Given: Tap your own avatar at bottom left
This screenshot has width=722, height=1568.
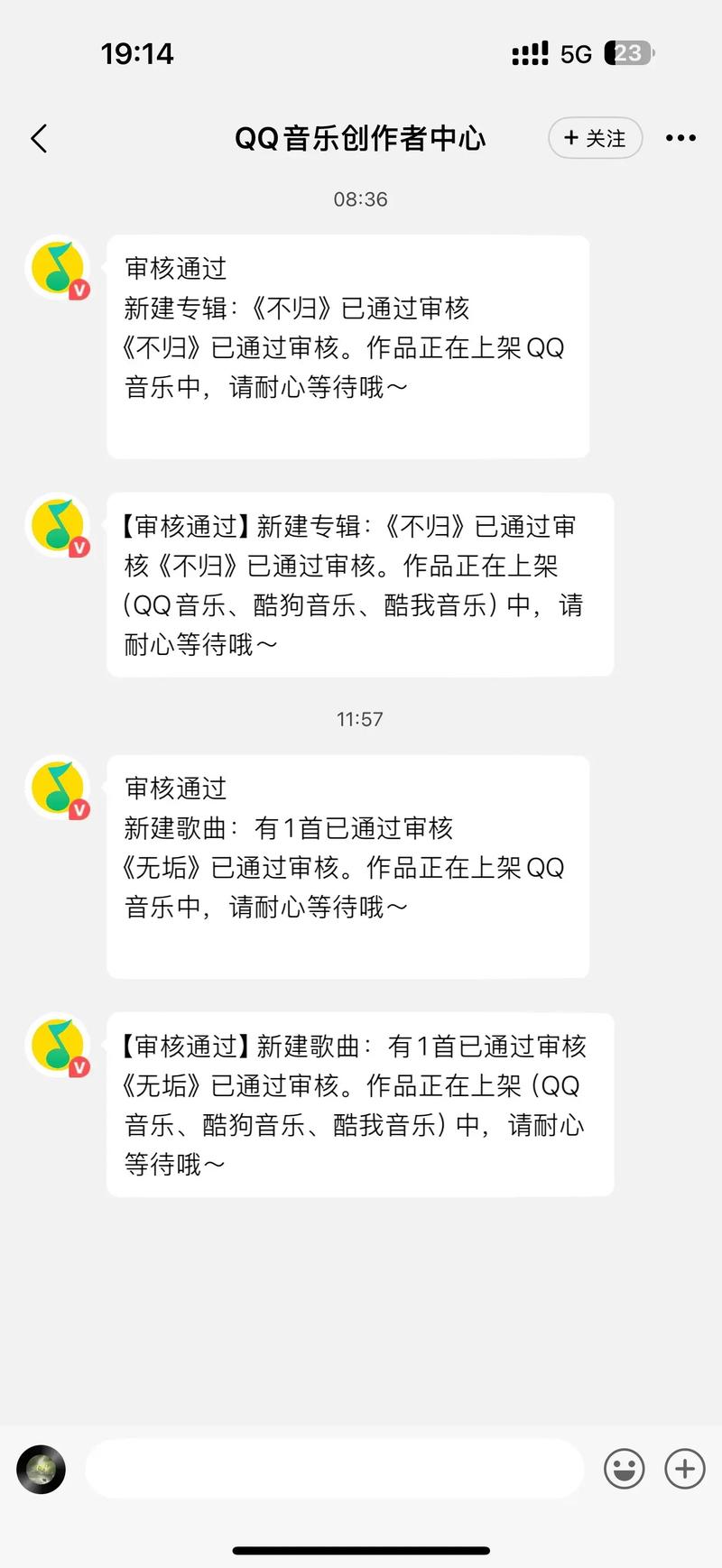Looking at the screenshot, I should [40, 1469].
